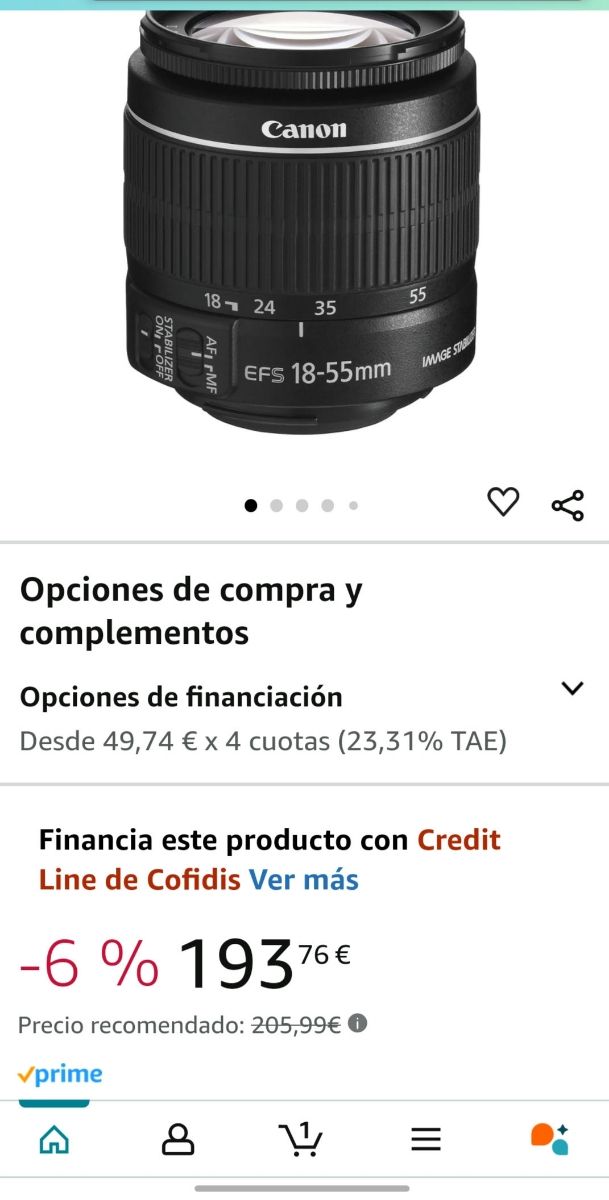Launch the AI assistant chat

(x=549, y=1138)
